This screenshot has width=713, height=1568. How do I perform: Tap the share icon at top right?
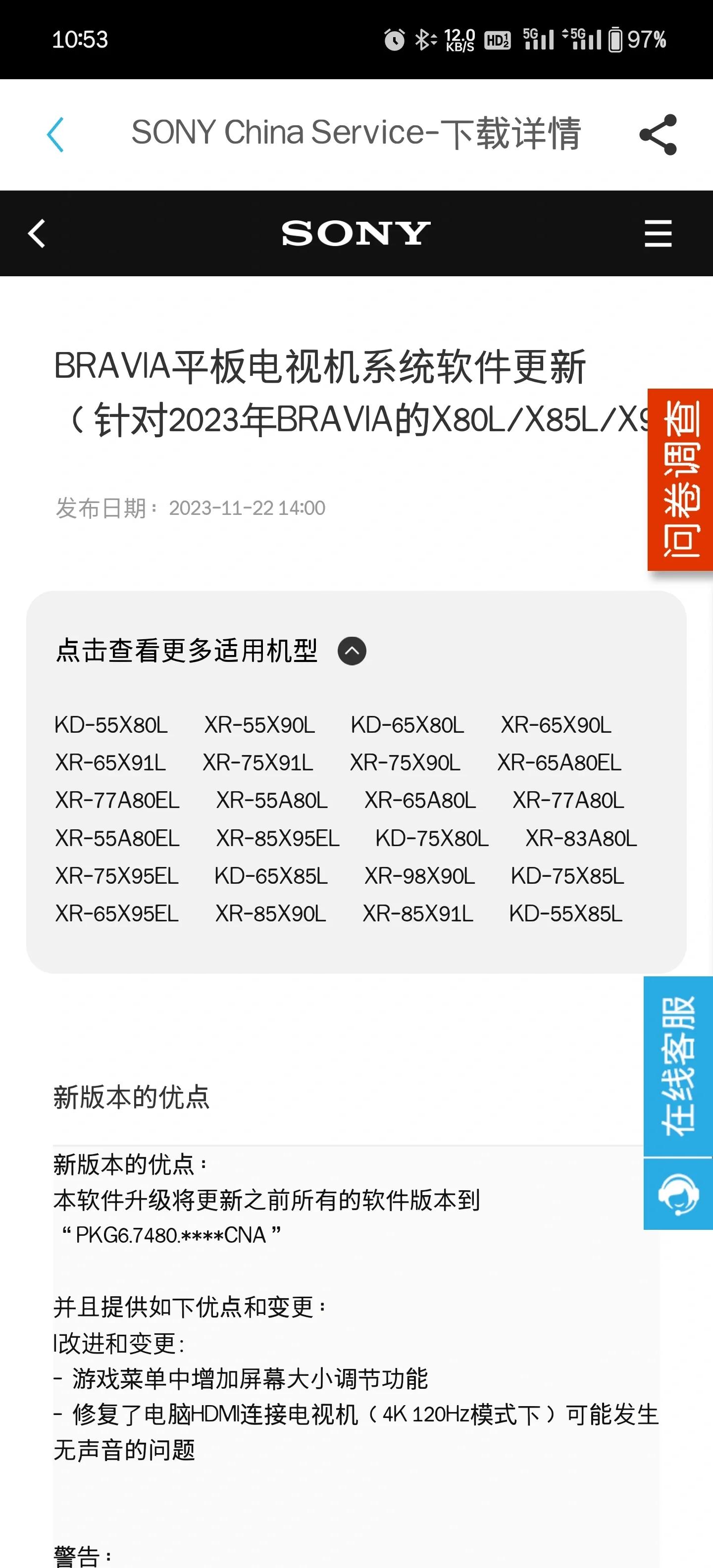click(658, 136)
